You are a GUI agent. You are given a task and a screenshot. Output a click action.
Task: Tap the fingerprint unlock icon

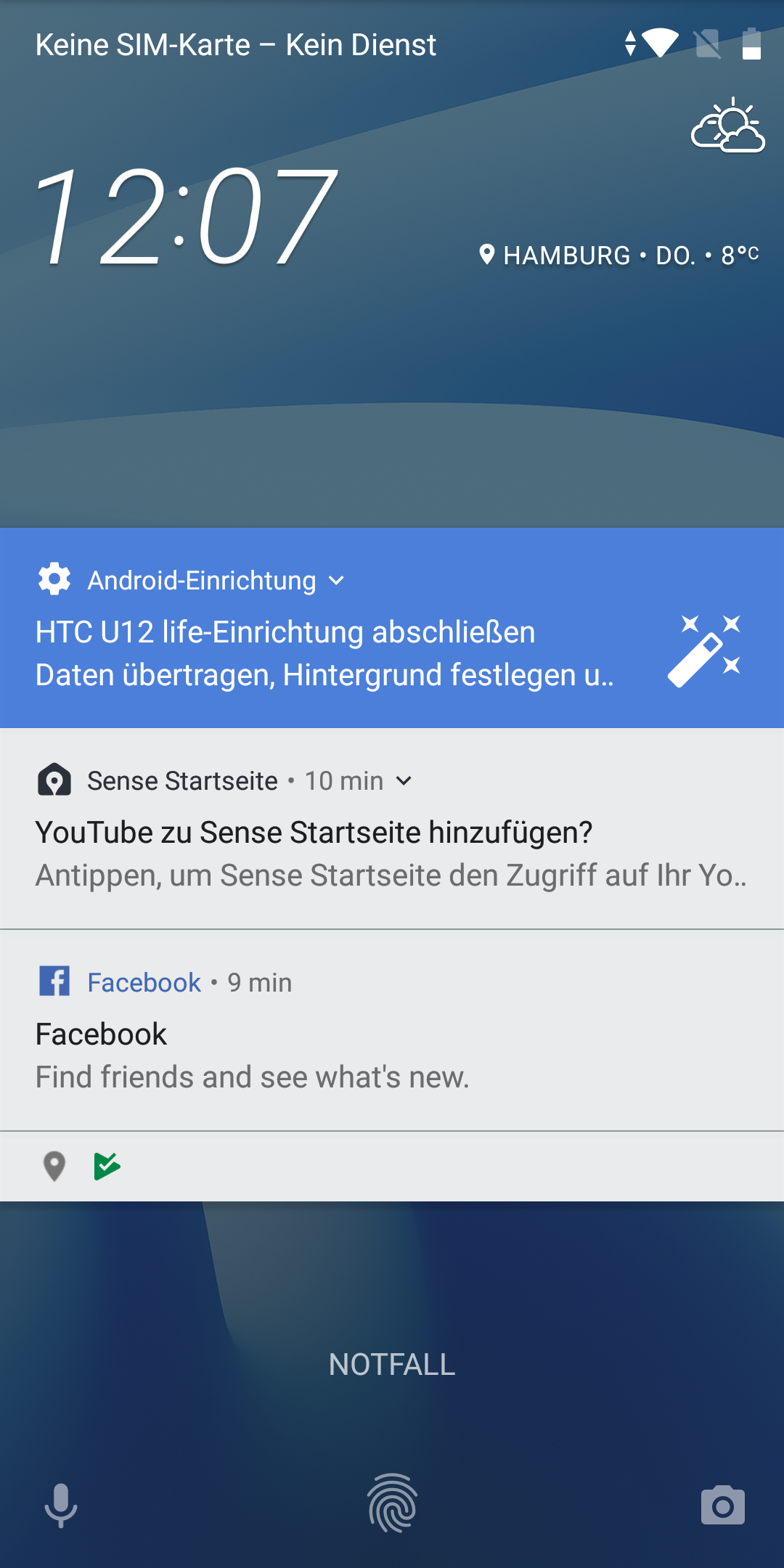[x=392, y=1503]
